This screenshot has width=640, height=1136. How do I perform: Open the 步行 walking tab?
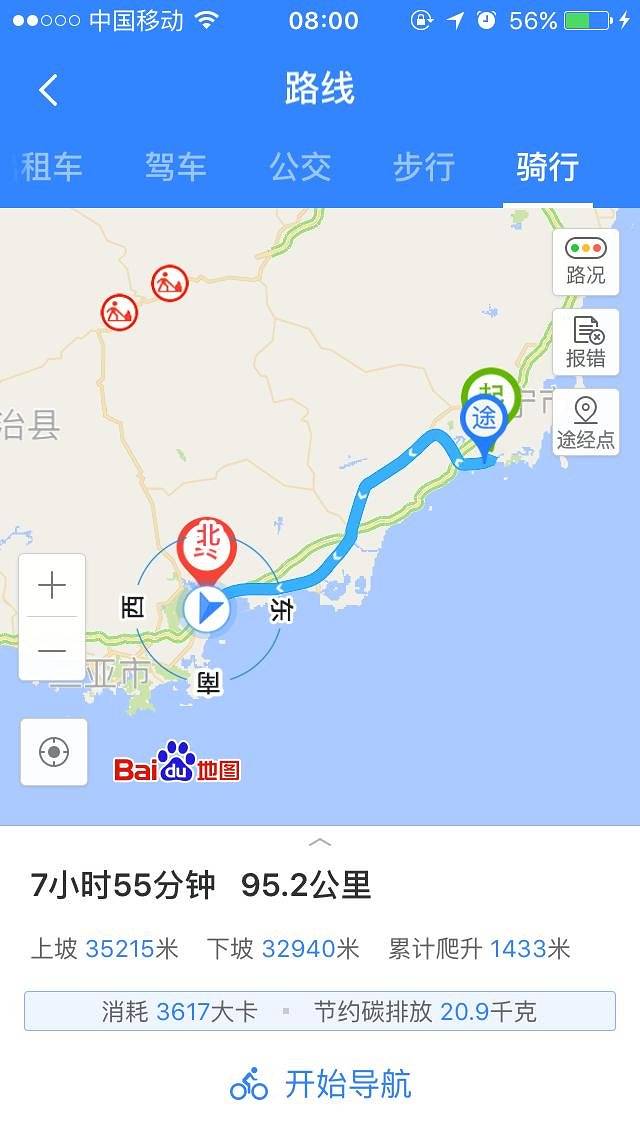(423, 167)
